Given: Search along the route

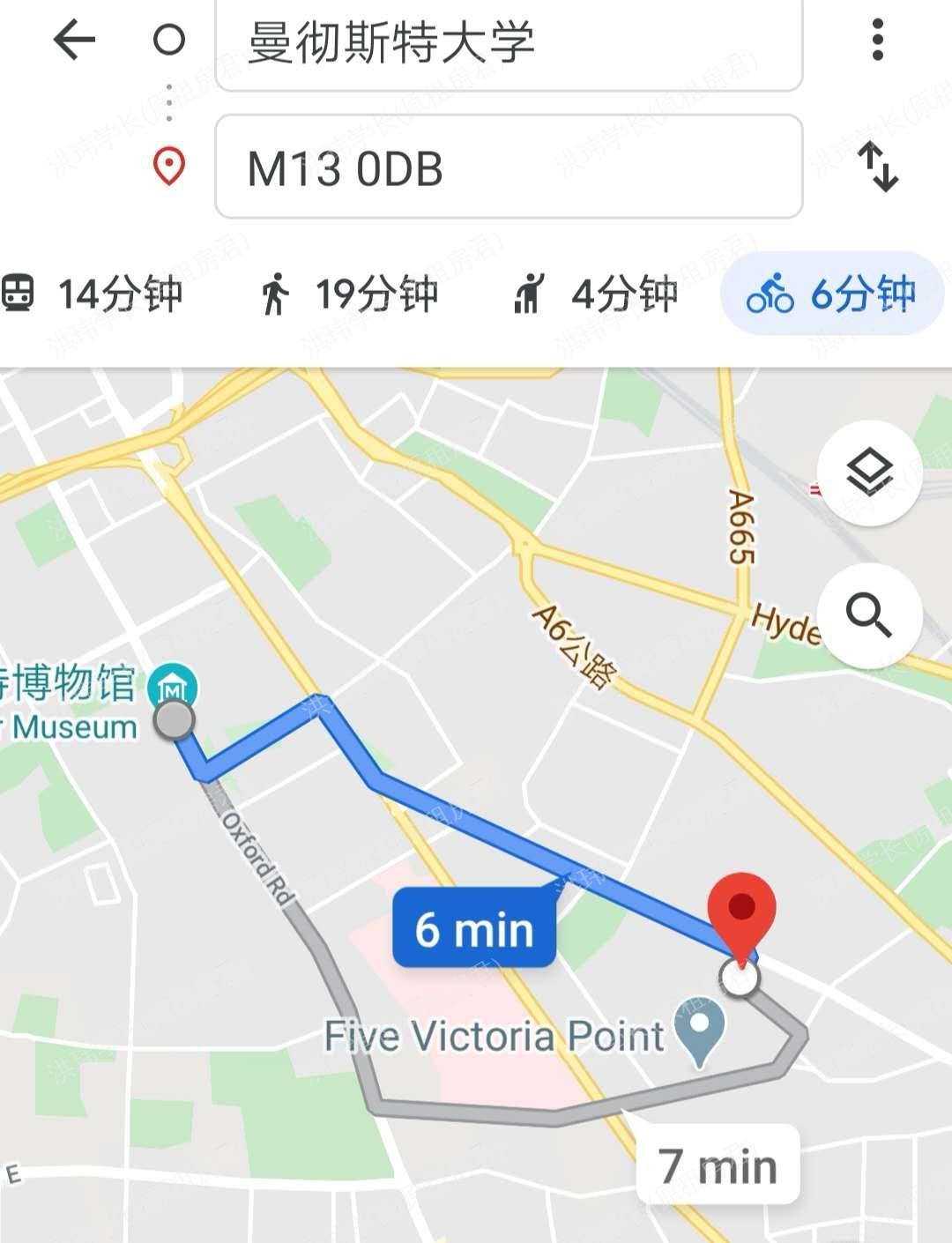Looking at the screenshot, I should click(869, 614).
